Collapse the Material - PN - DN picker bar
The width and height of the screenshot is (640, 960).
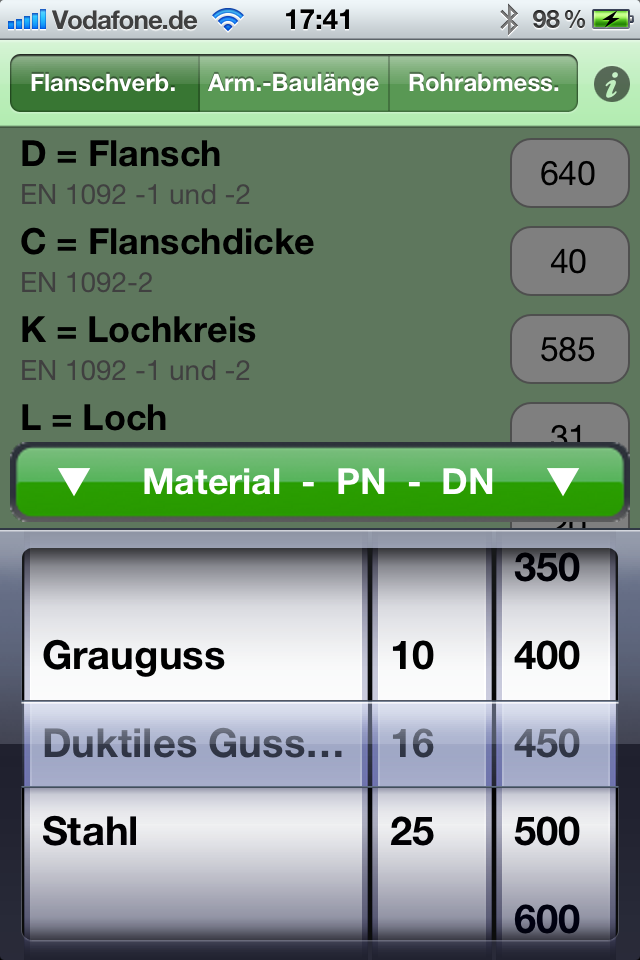[320, 482]
